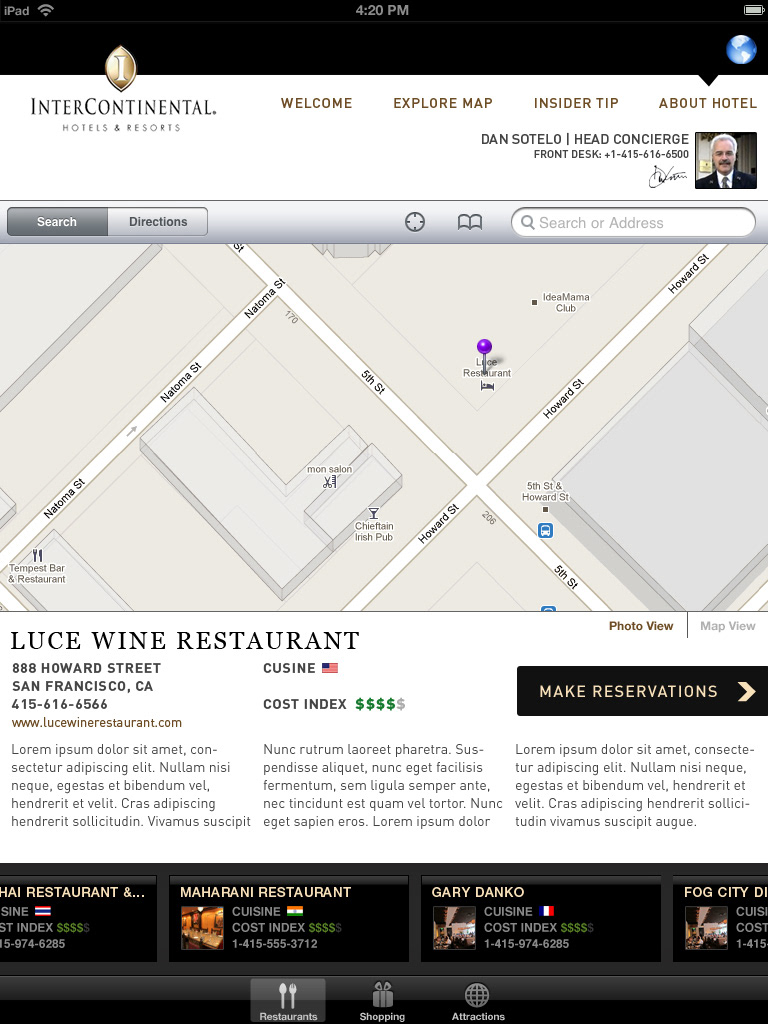This screenshot has height=1024, width=768.
Task: Open the www.lucewinerestaurant.com link
Action: click(x=97, y=722)
